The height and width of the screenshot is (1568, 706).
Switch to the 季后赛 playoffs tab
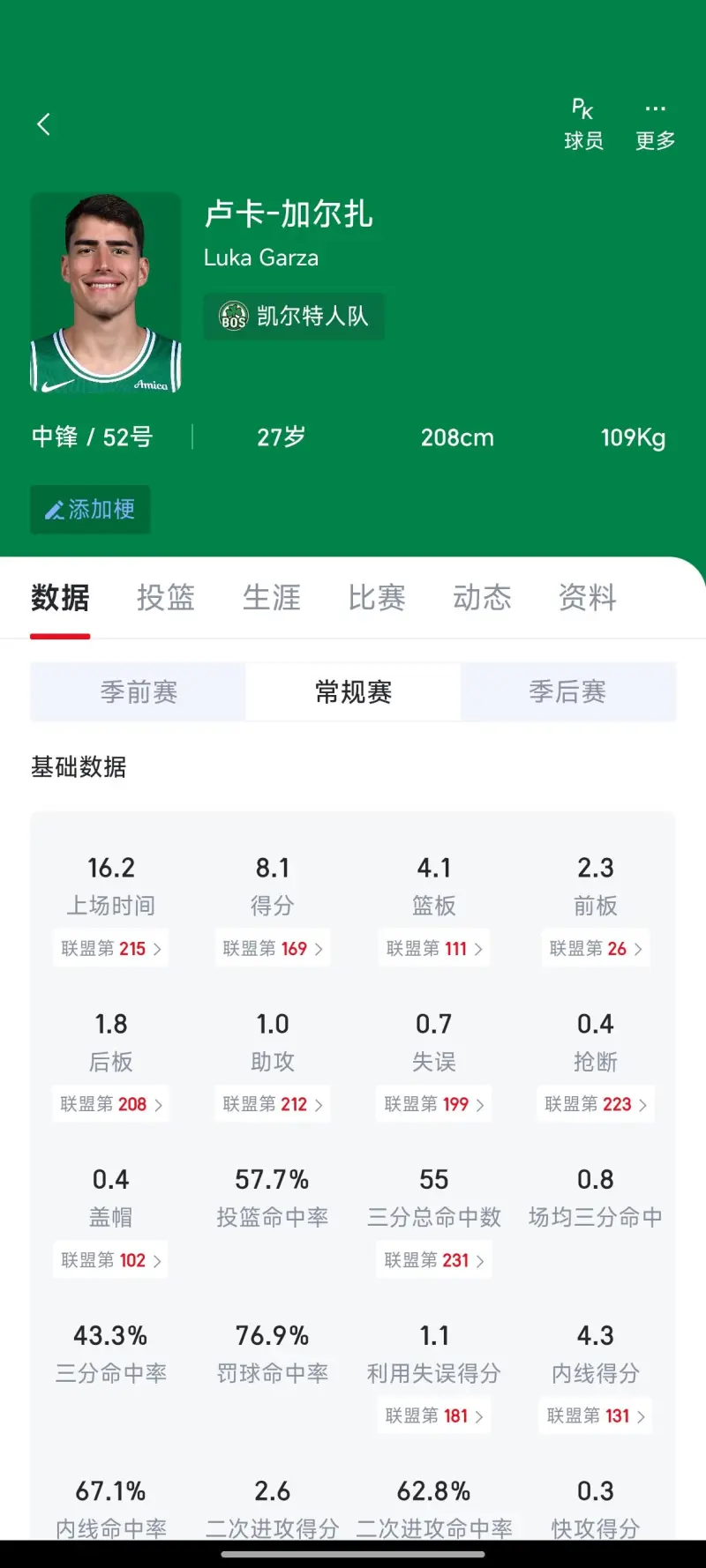(x=567, y=692)
